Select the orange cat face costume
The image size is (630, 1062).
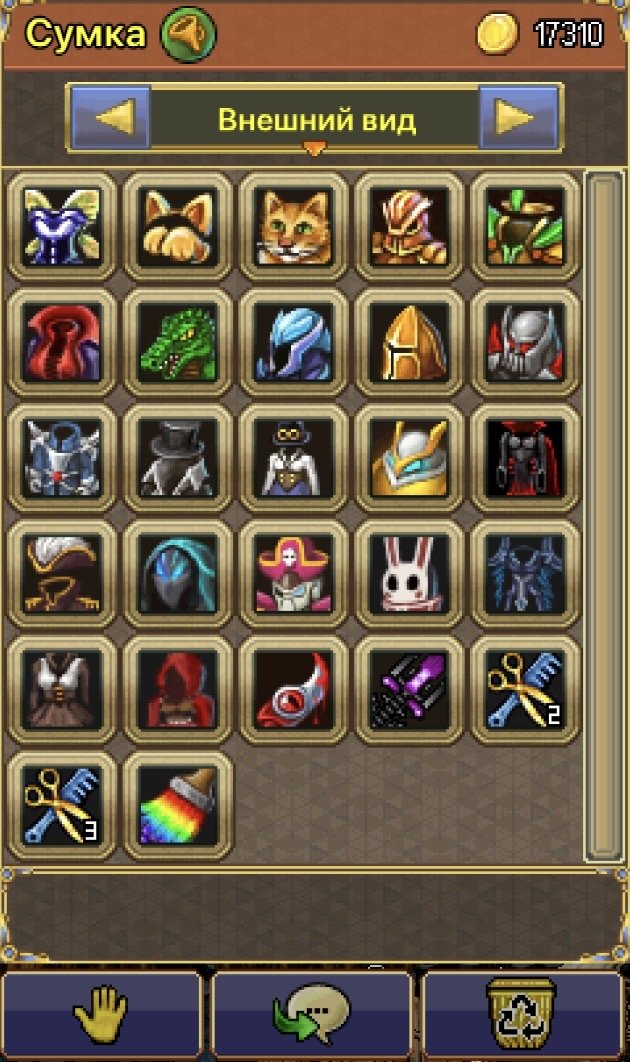[294, 226]
